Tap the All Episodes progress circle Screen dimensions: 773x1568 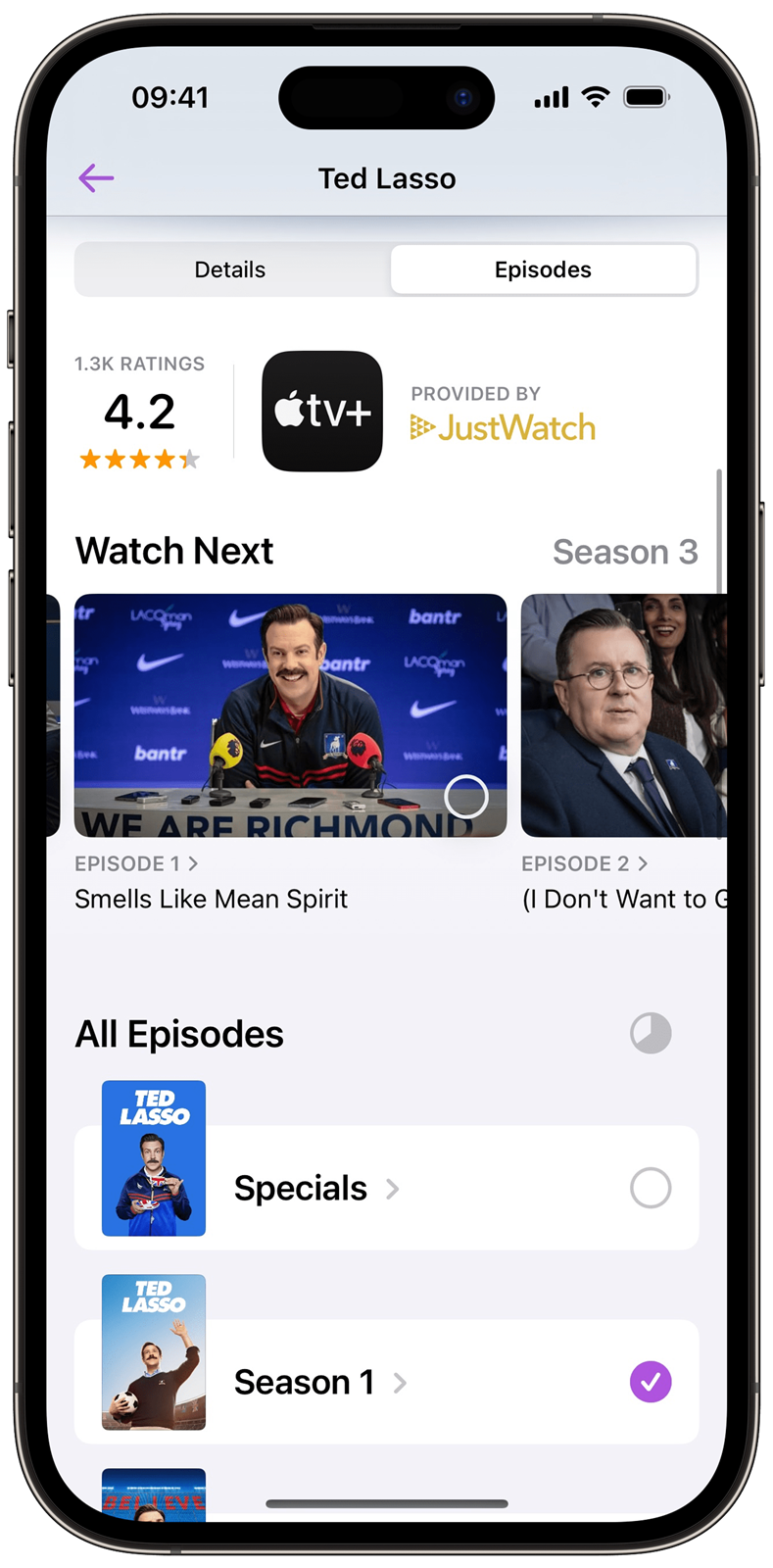coord(651,1033)
